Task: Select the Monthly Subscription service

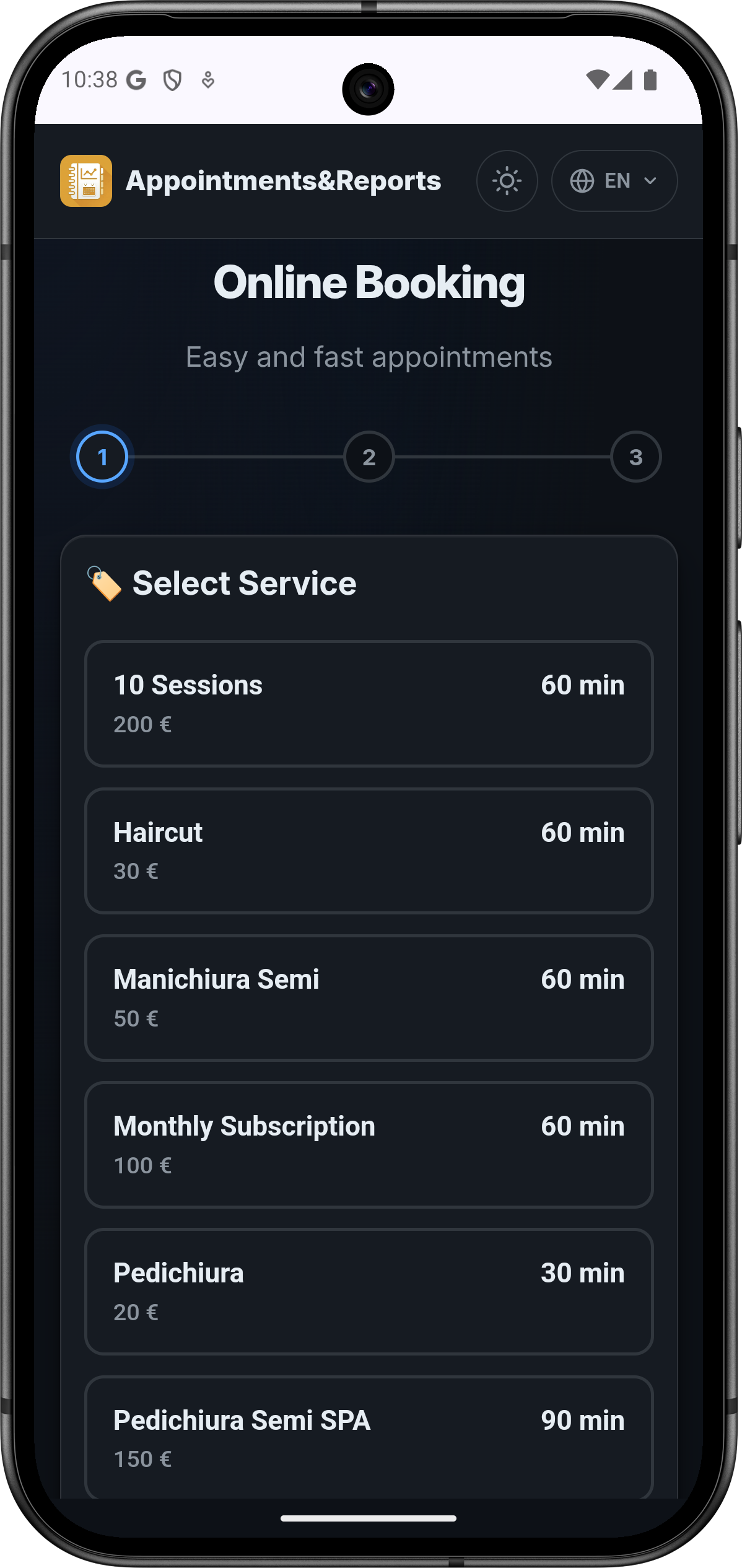Action: click(x=369, y=1144)
